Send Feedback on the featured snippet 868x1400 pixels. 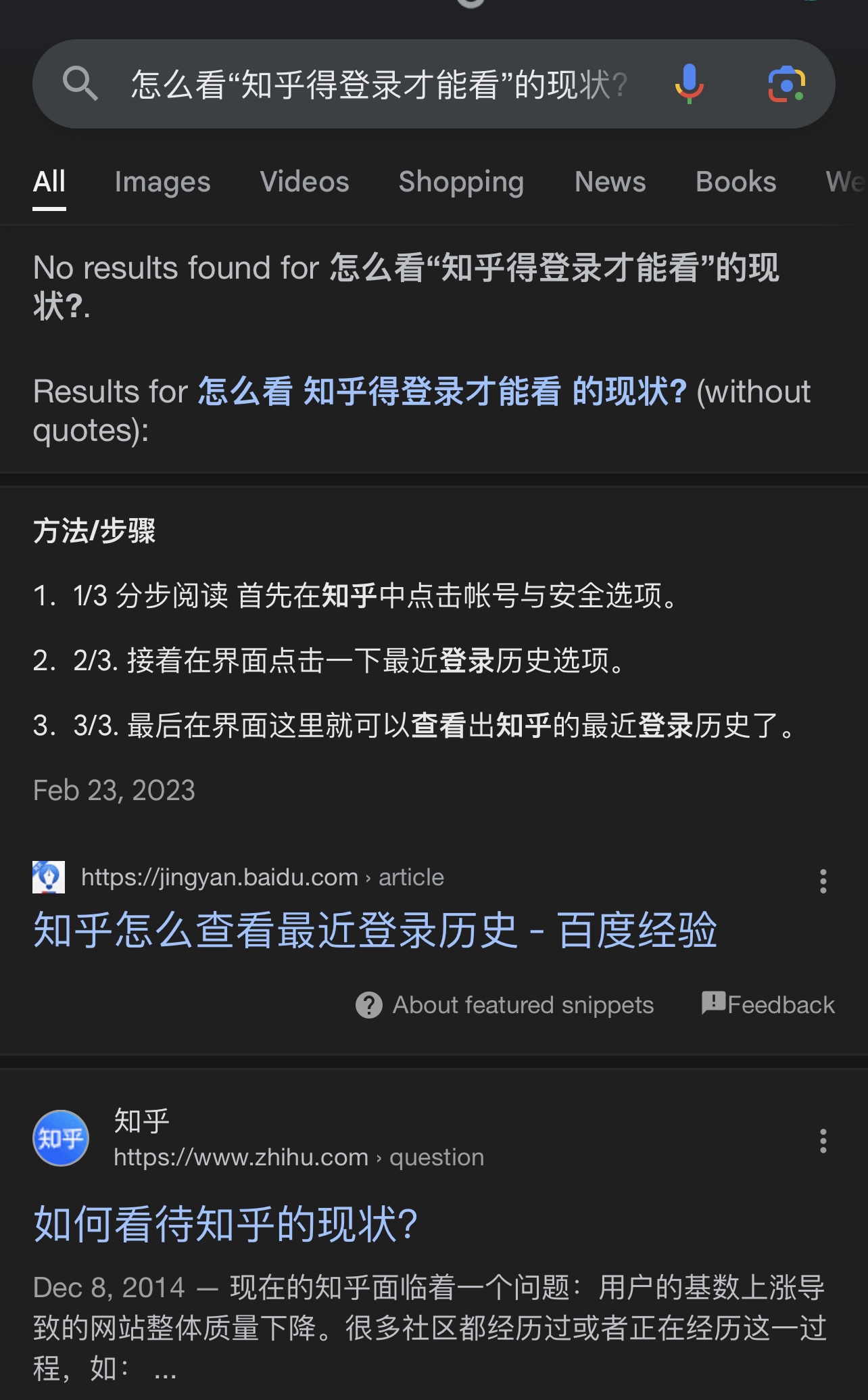(x=768, y=1004)
